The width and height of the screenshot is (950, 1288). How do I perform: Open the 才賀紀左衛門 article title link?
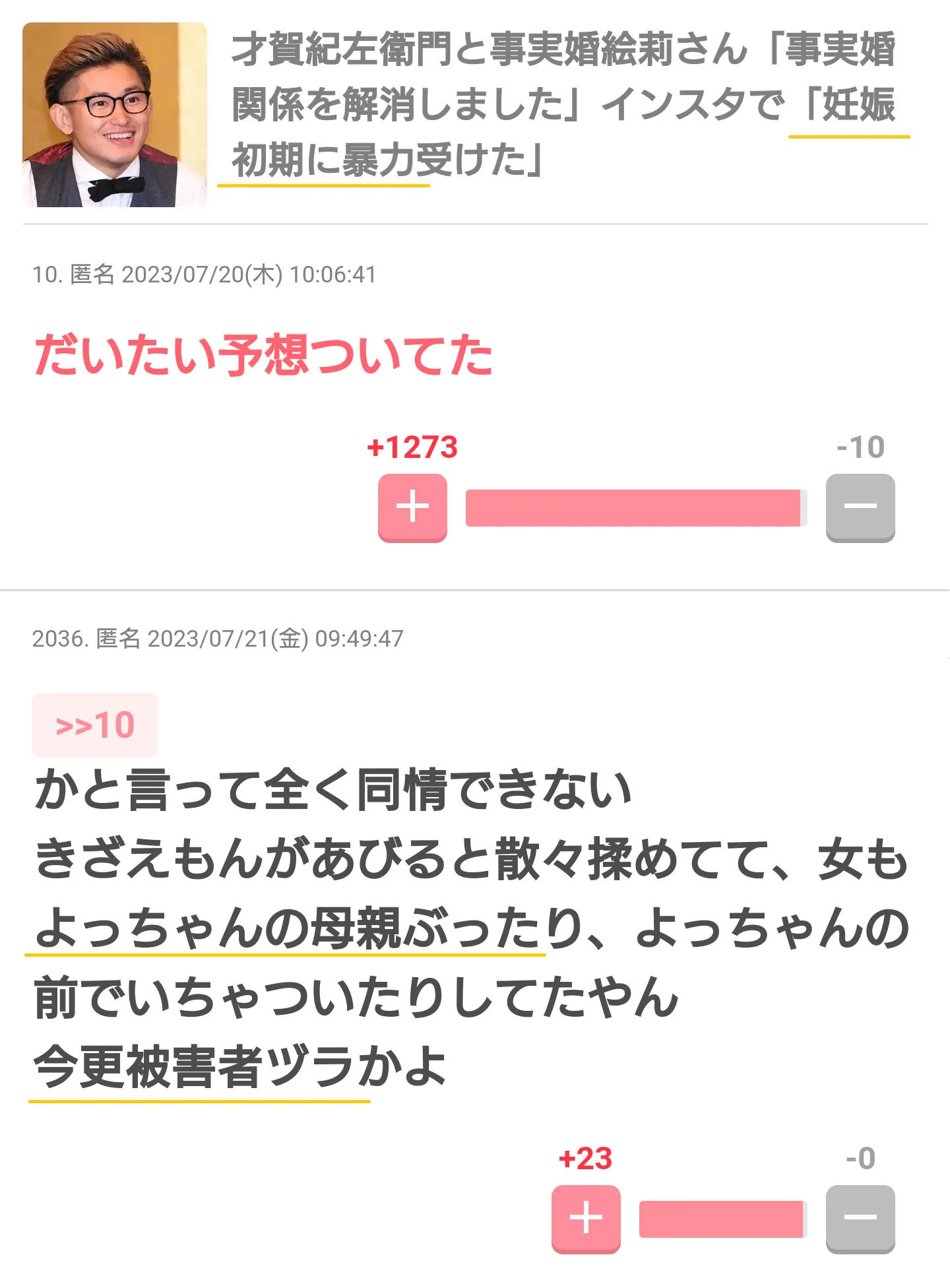[563, 104]
